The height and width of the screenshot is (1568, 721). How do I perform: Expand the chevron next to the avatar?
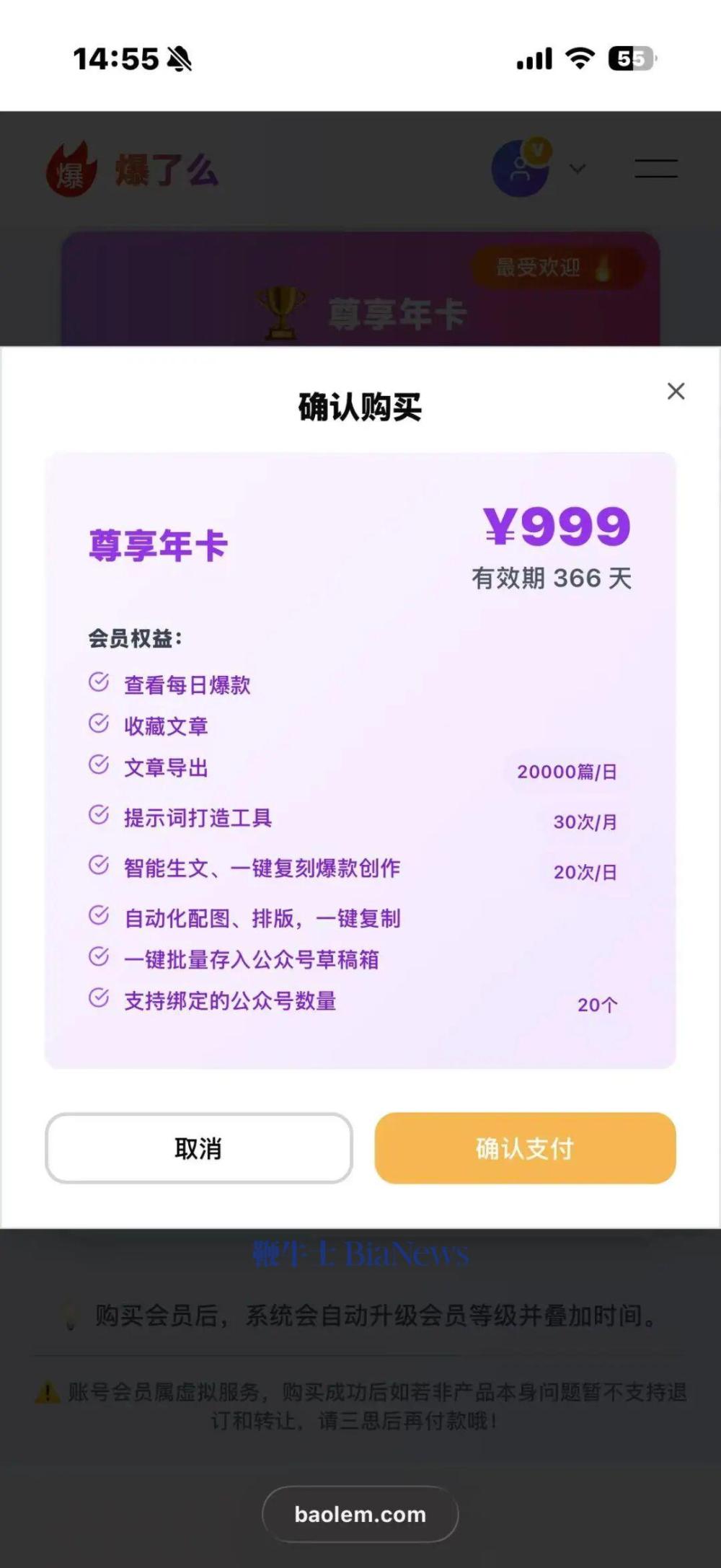[577, 169]
